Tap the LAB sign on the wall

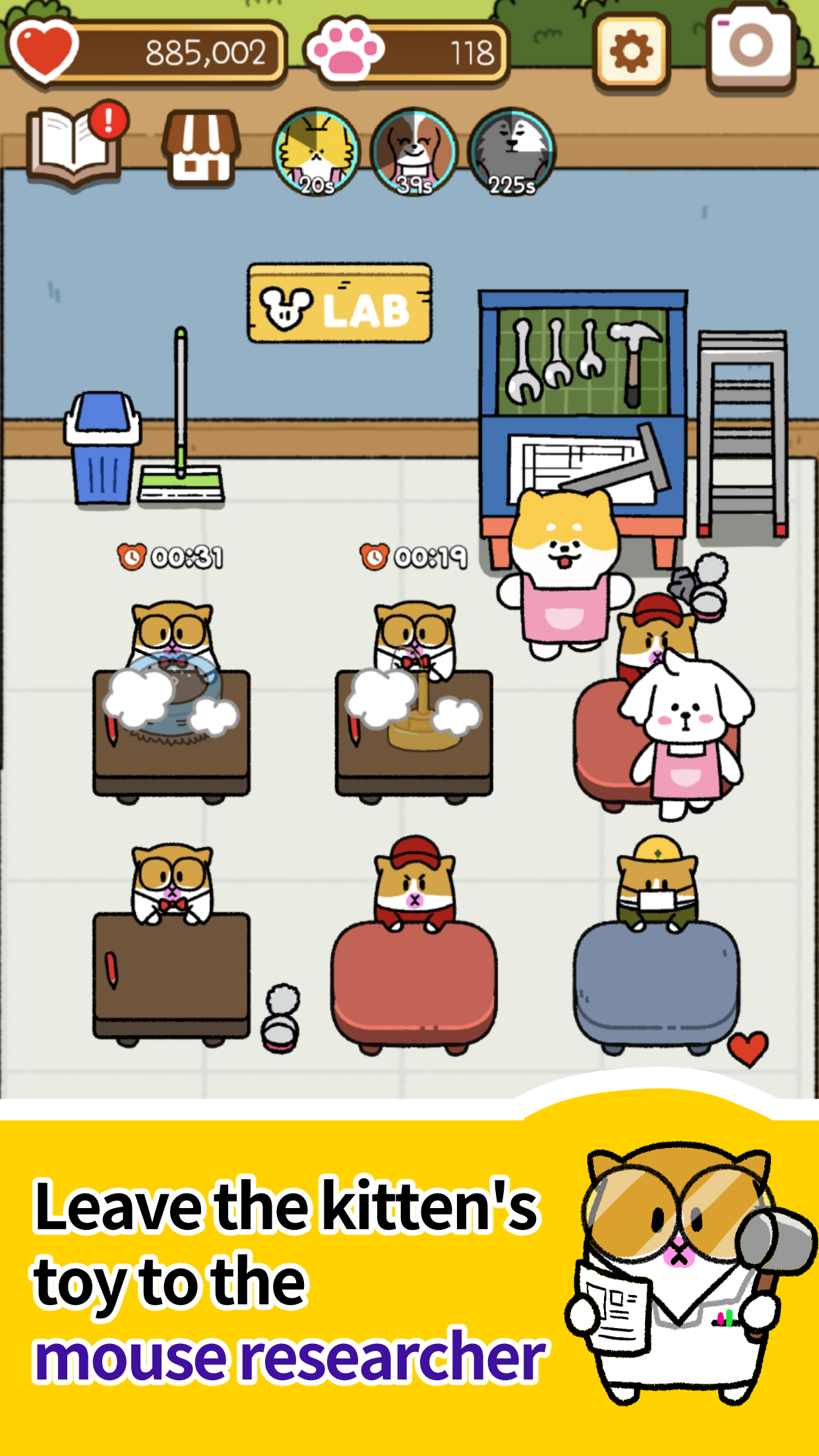pyautogui.click(x=340, y=303)
